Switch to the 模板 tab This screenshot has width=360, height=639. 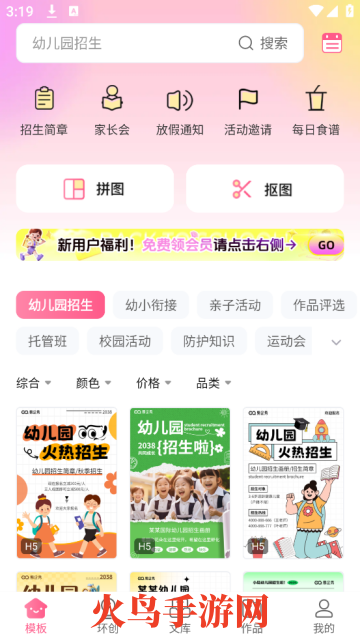36,616
